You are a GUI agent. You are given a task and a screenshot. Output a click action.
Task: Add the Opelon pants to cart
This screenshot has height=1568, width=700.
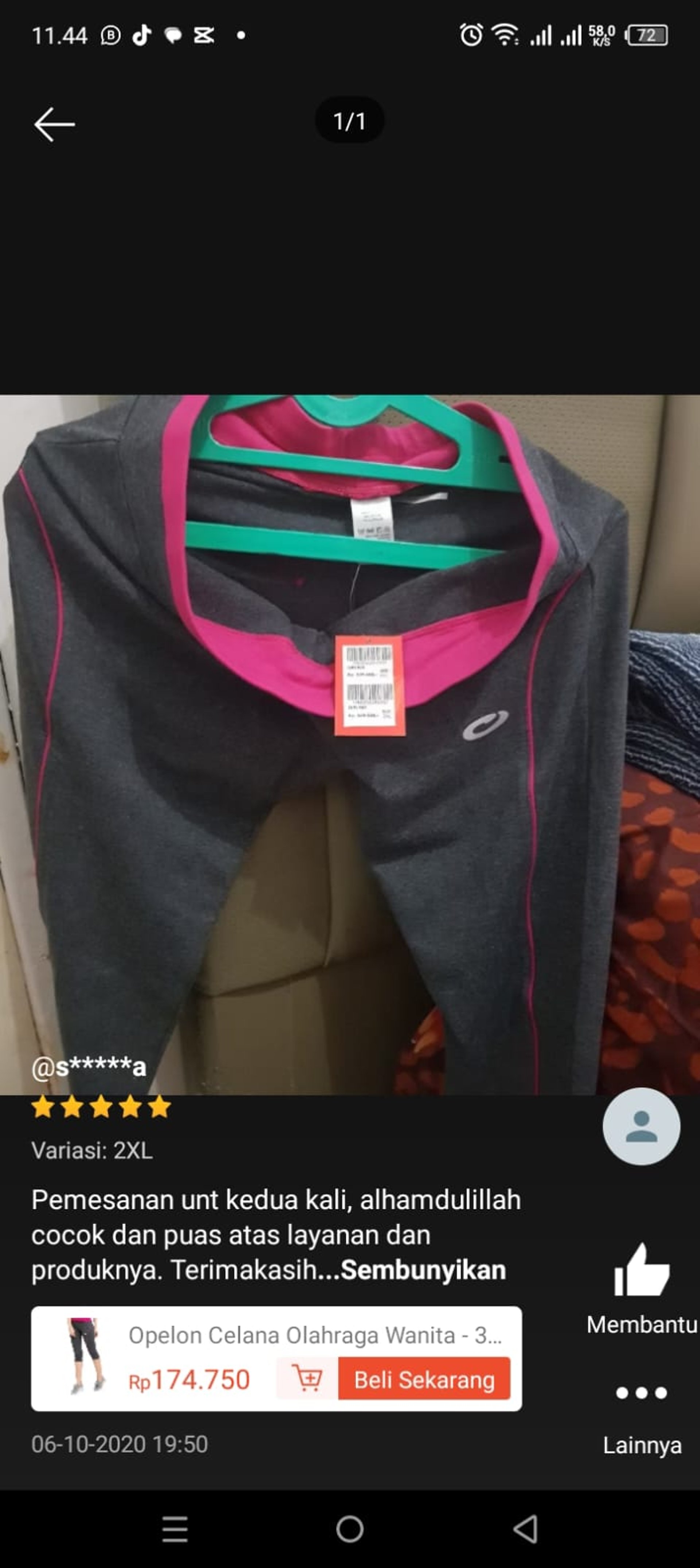(x=307, y=1379)
